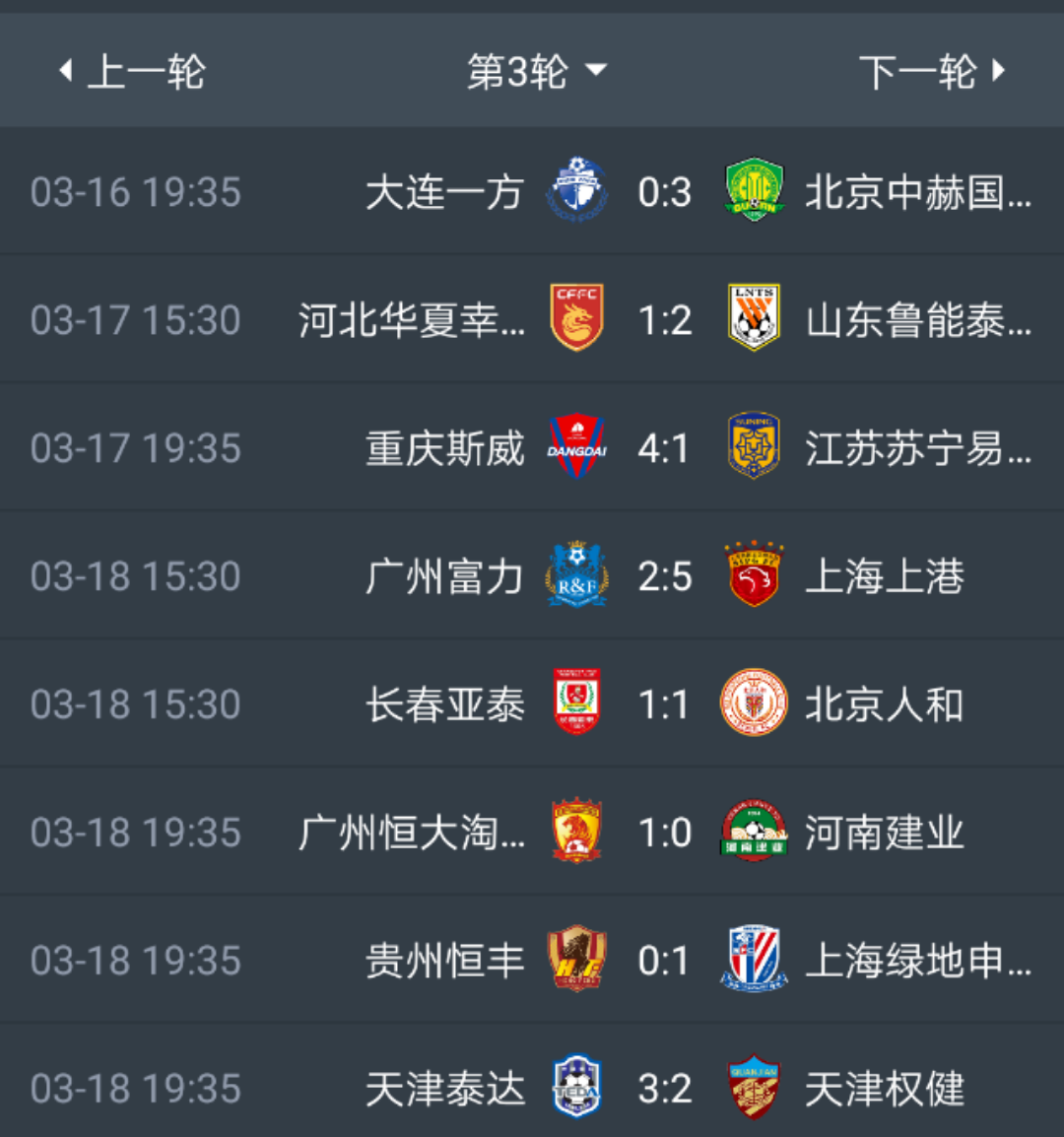Click the Shanghai SIPG eagle crest
1064x1137 pixels.
(x=754, y=575)
